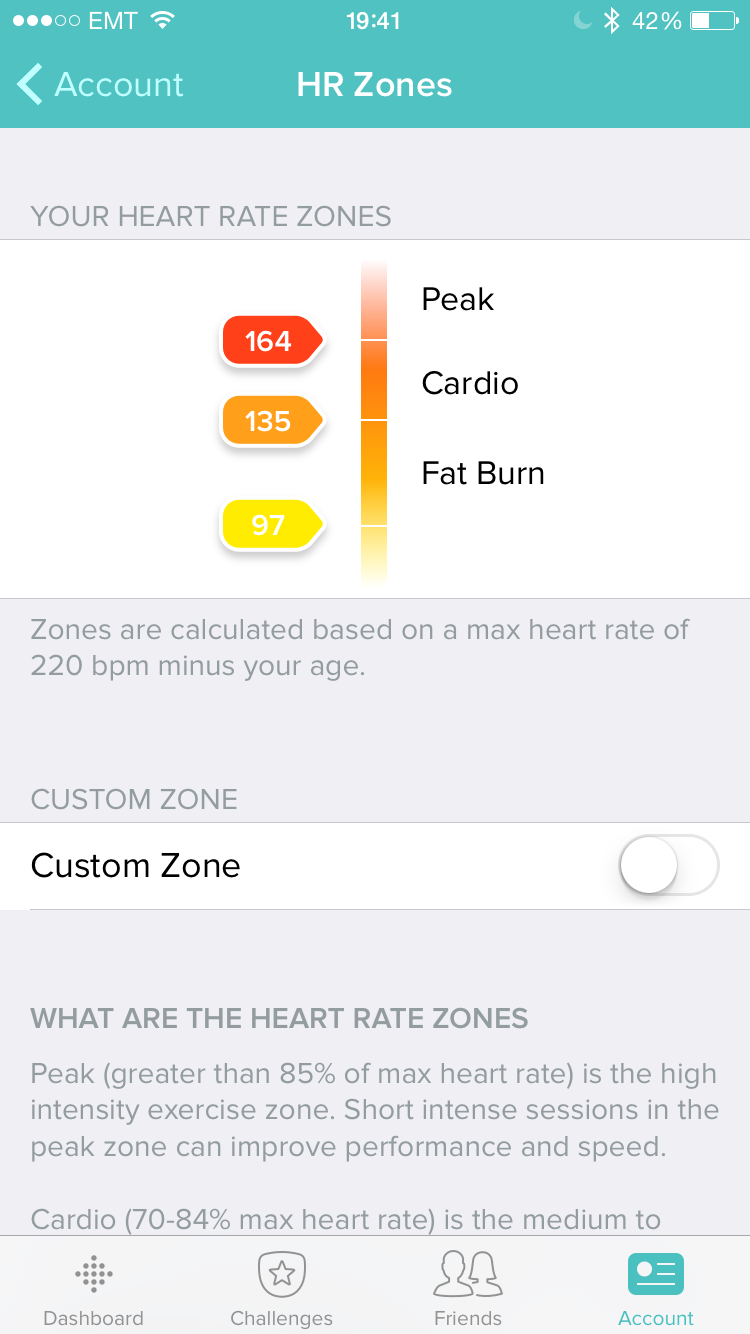
Task: Enable the Custom Zone switch
Action: pyautogui.click(x=669, y=865)
